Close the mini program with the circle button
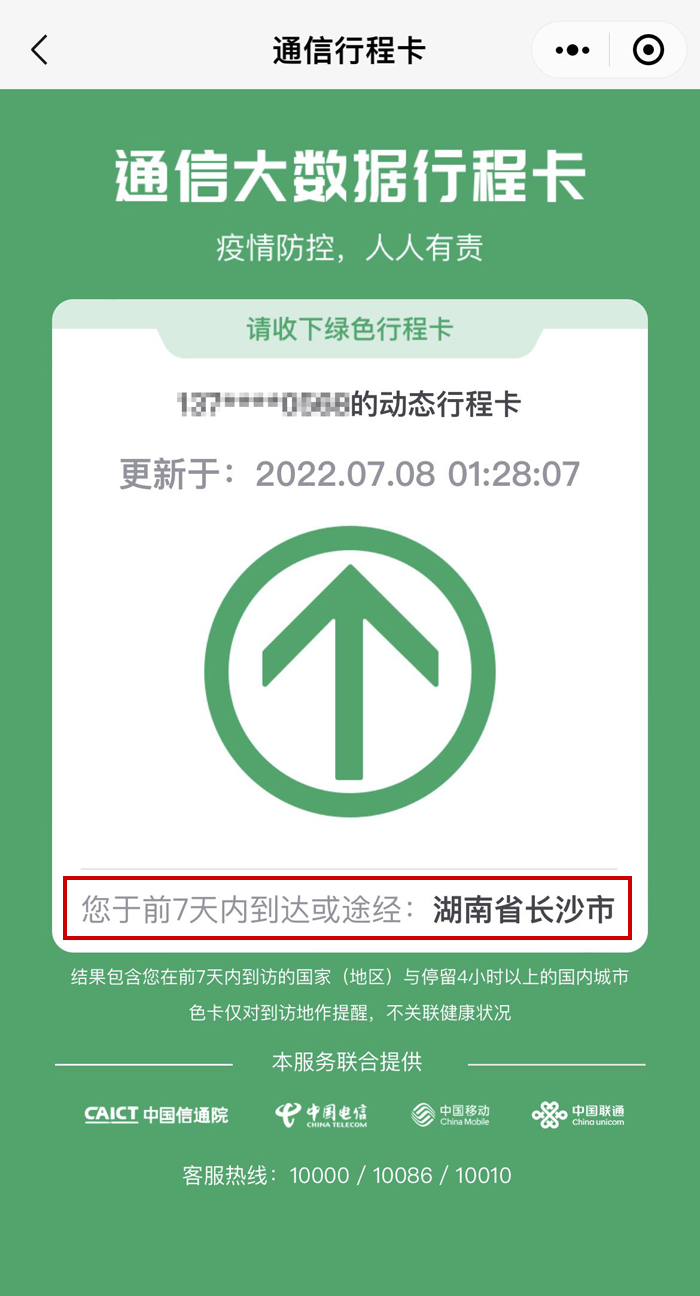 click(648, 50)
